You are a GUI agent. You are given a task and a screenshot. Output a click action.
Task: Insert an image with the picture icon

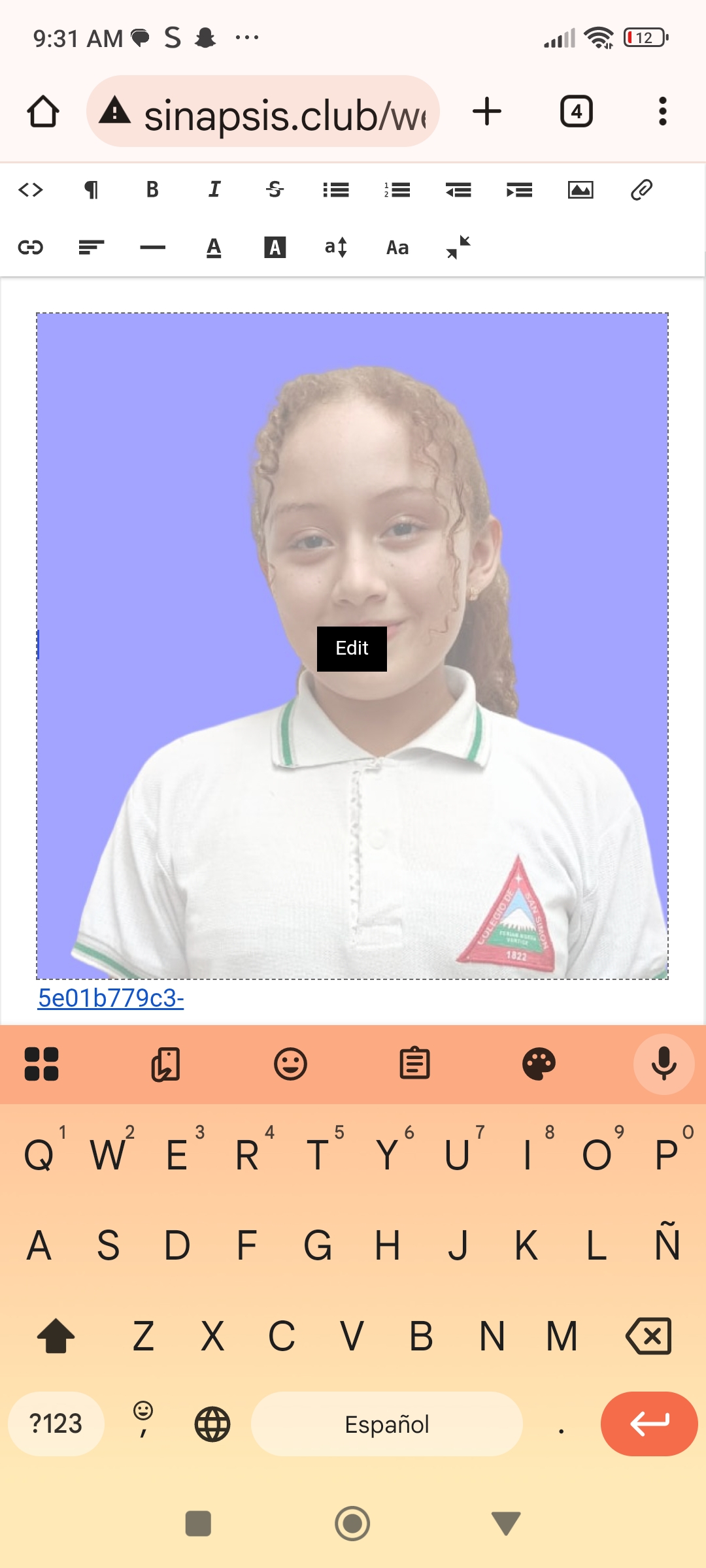point(580,190)
